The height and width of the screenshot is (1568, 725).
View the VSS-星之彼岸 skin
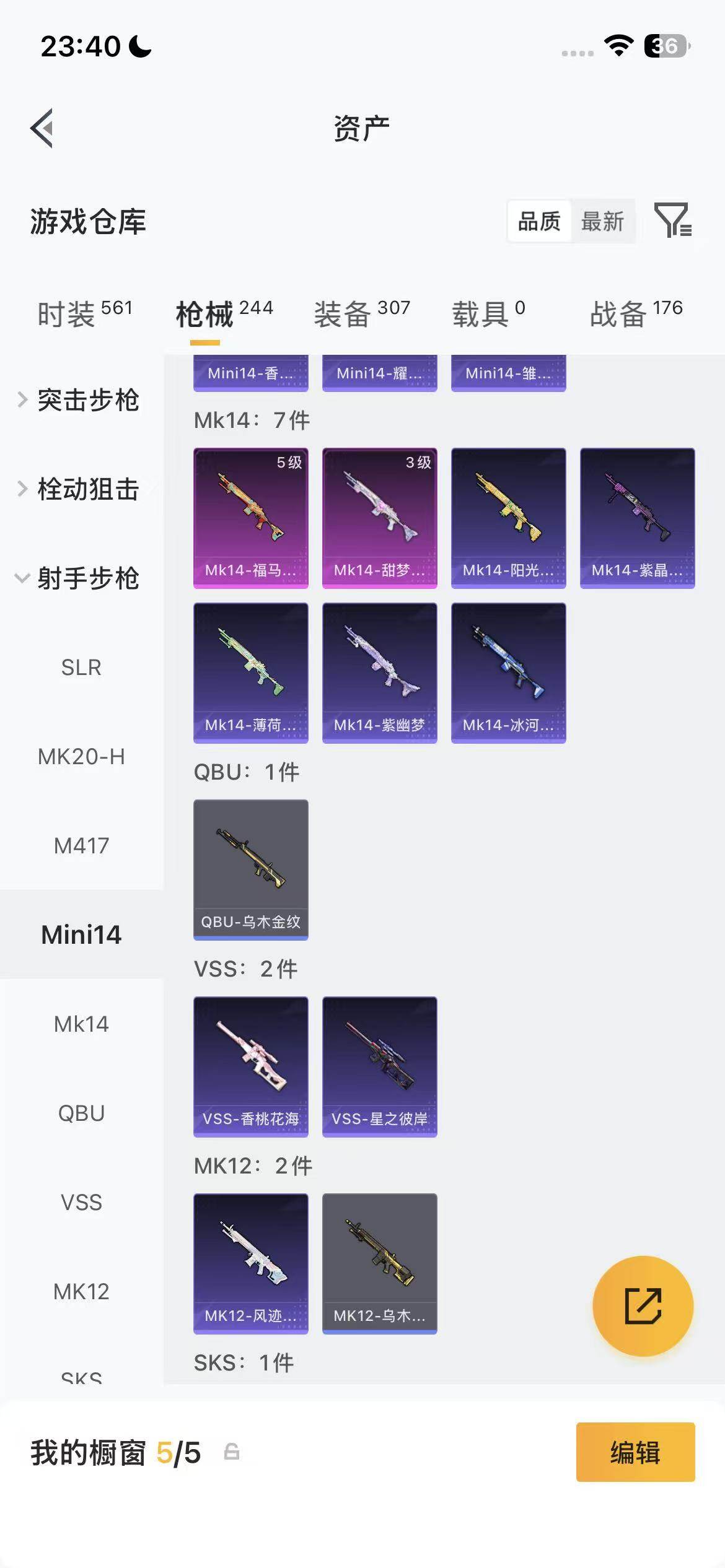point(379,1066)
